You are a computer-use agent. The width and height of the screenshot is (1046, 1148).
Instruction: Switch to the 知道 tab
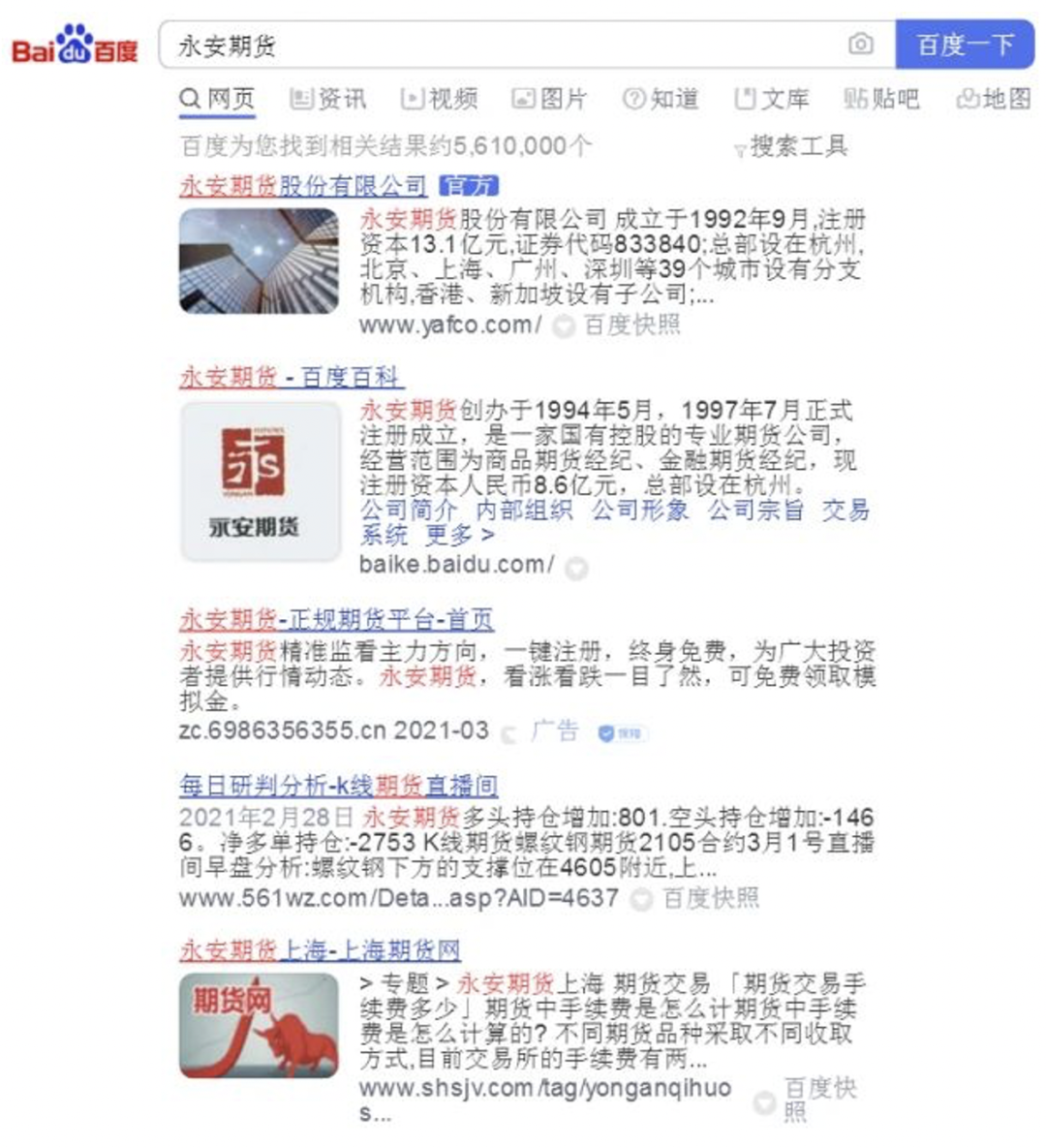[661, 99]
